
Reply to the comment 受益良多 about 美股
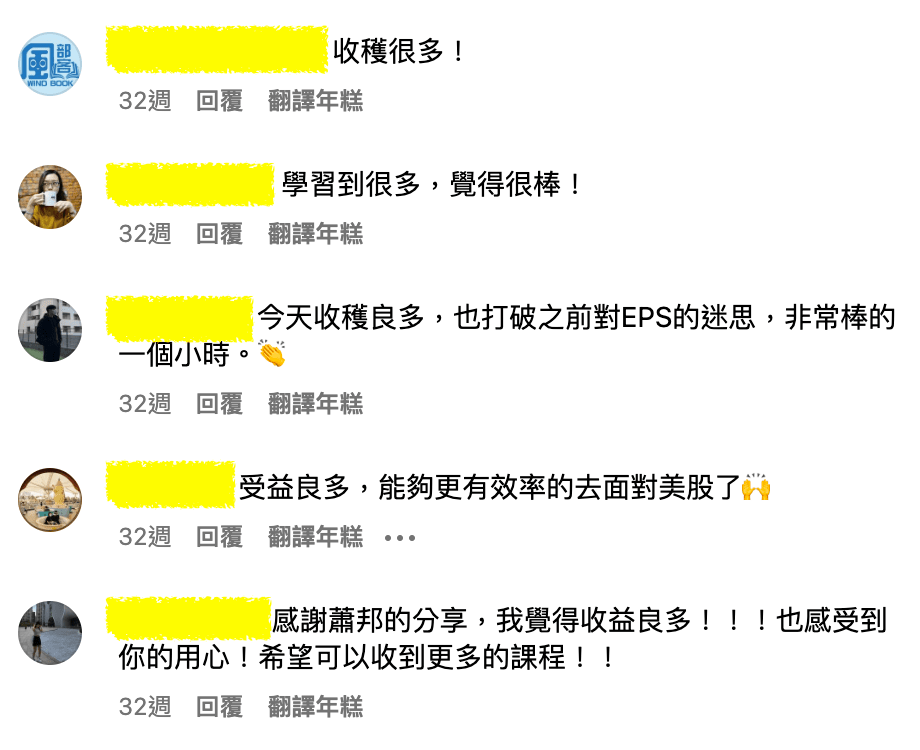pos(219,537)
